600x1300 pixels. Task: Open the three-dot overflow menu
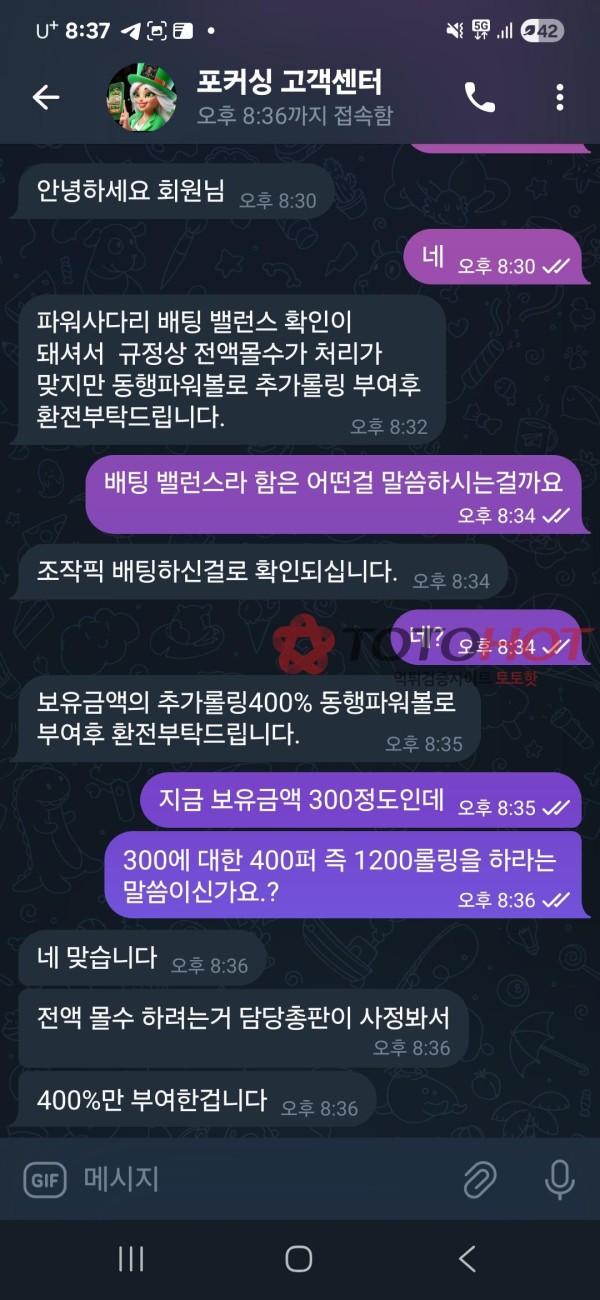[559, 97]
